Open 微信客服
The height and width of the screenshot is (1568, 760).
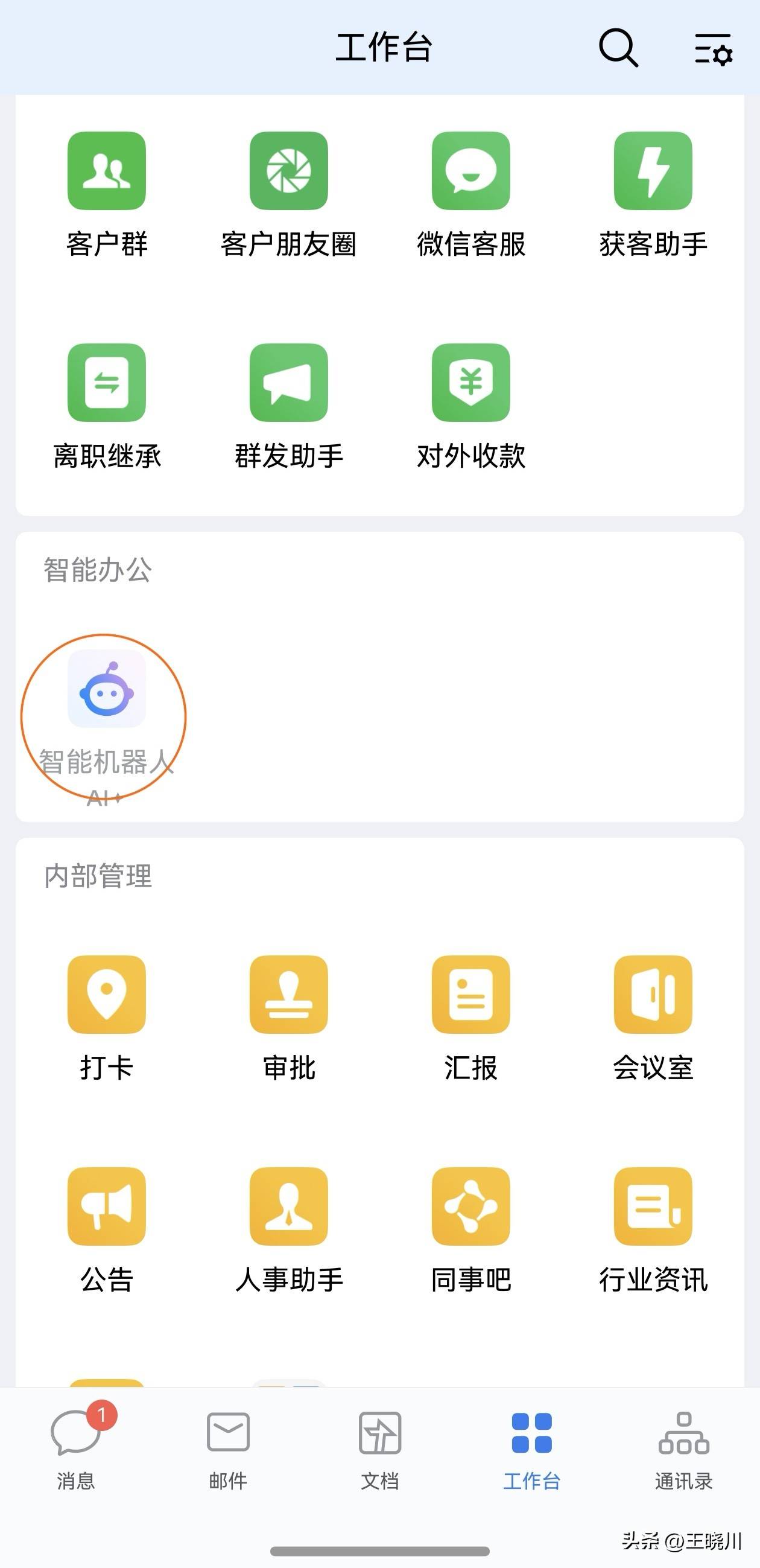coord(470,171)
